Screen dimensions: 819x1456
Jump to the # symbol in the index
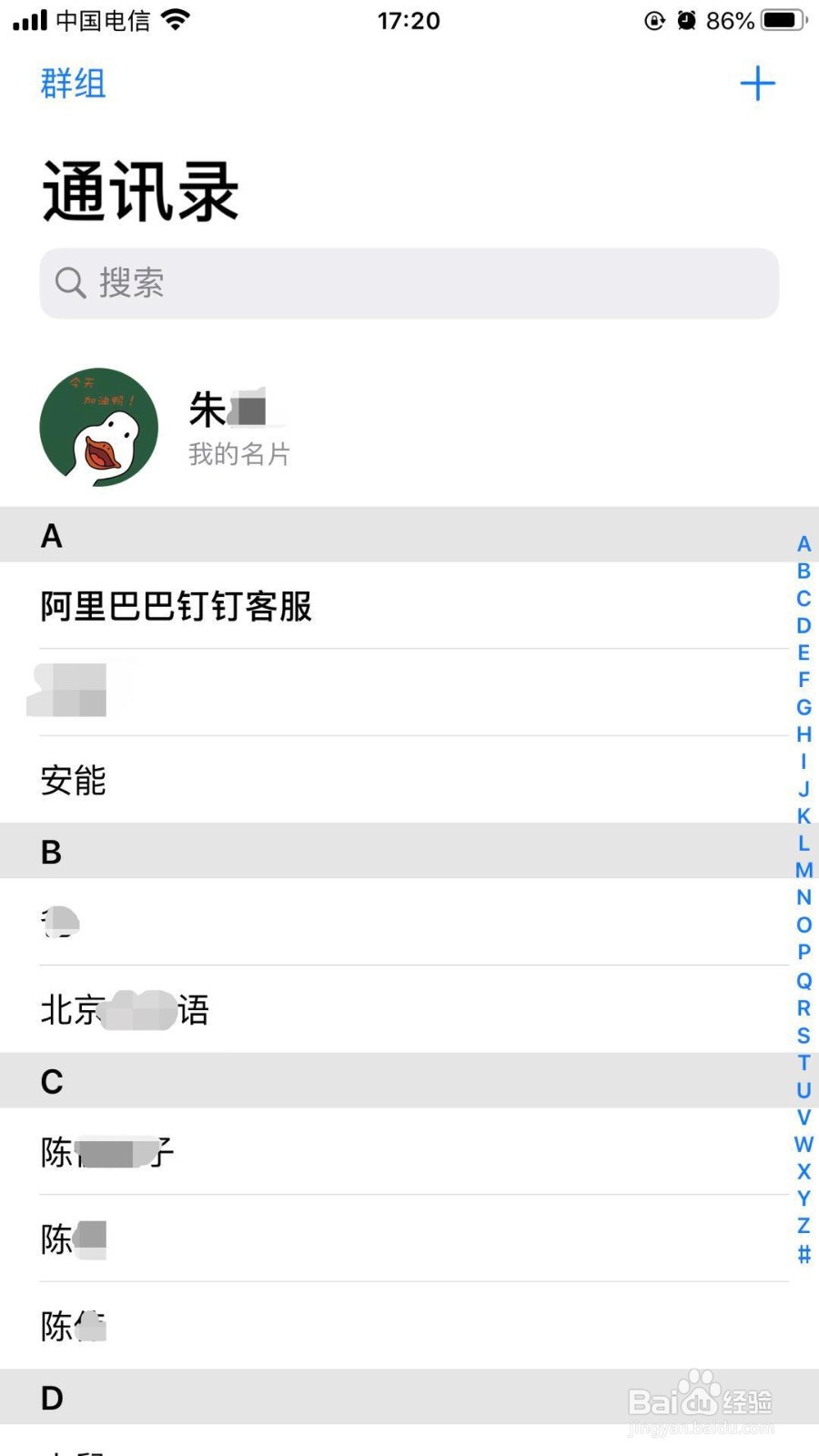coord(803,1253)
